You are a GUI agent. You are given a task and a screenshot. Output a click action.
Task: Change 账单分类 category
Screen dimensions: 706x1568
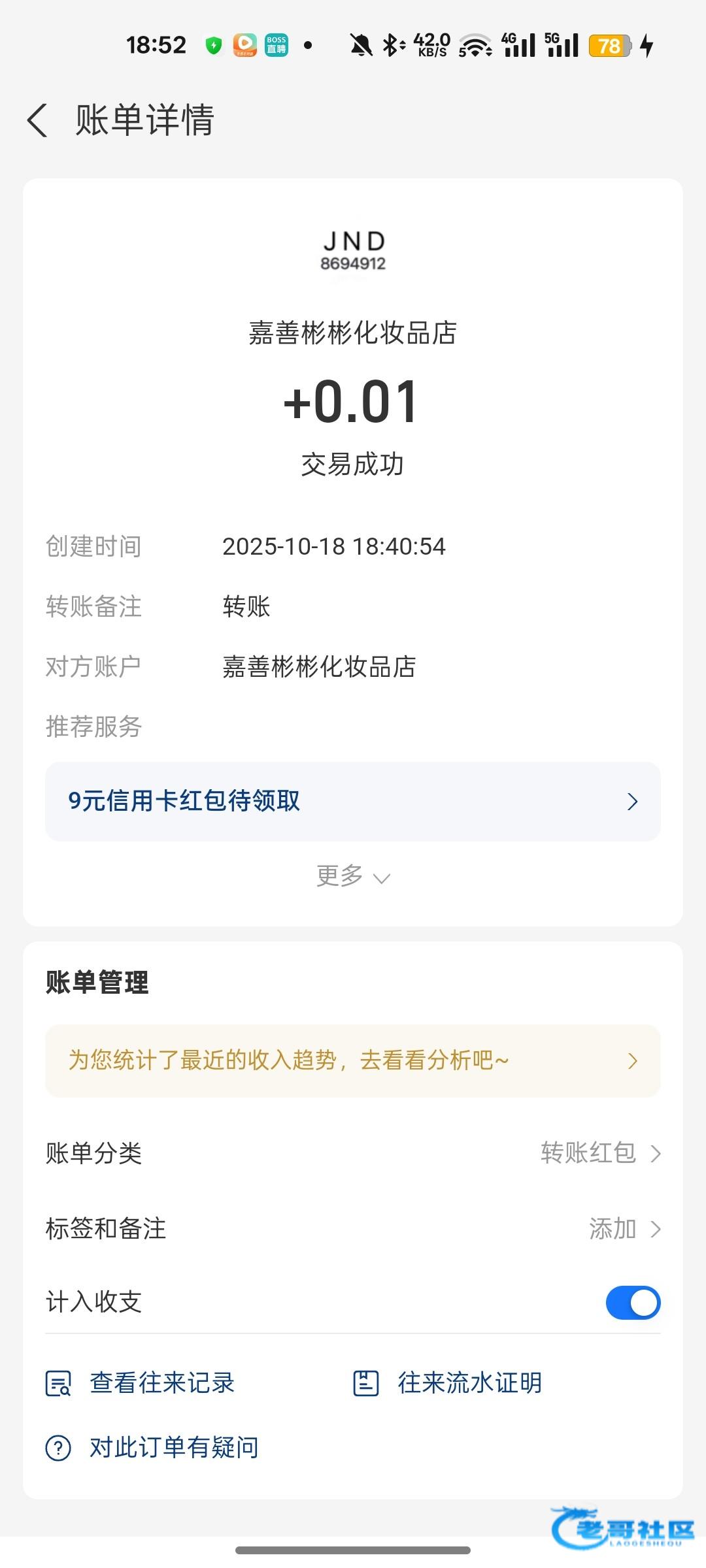pyautogui.click(x=600, y=1153)
